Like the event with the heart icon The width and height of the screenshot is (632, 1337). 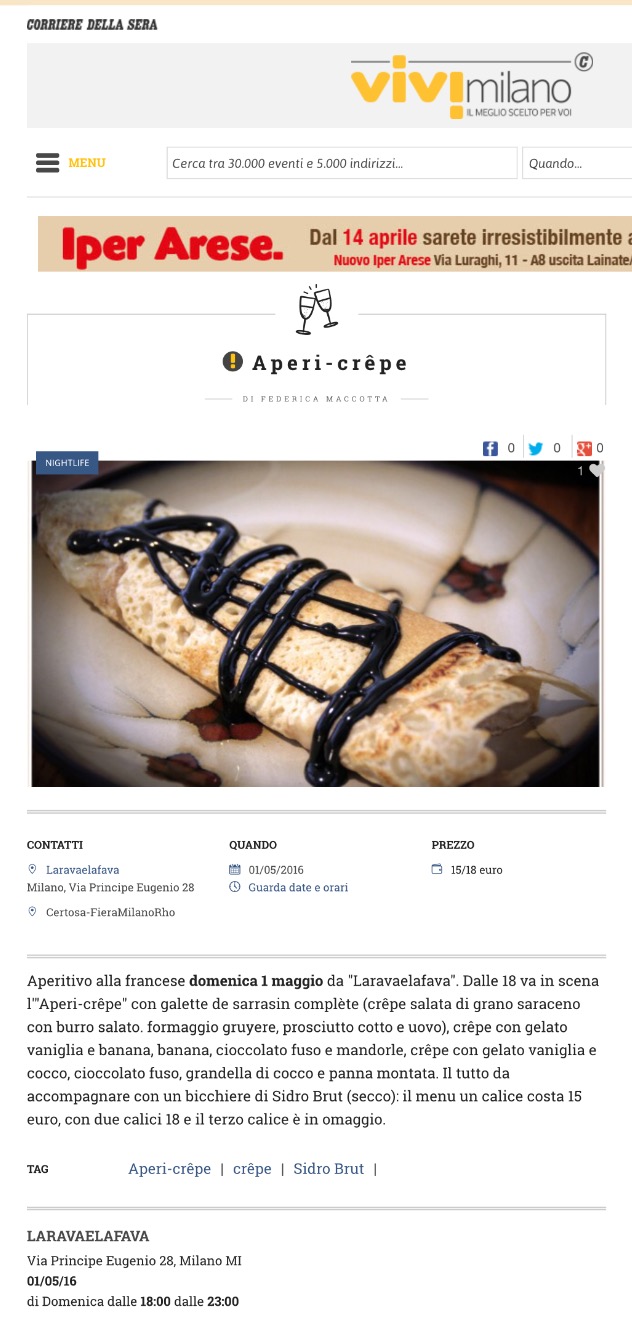click(597, 470)
